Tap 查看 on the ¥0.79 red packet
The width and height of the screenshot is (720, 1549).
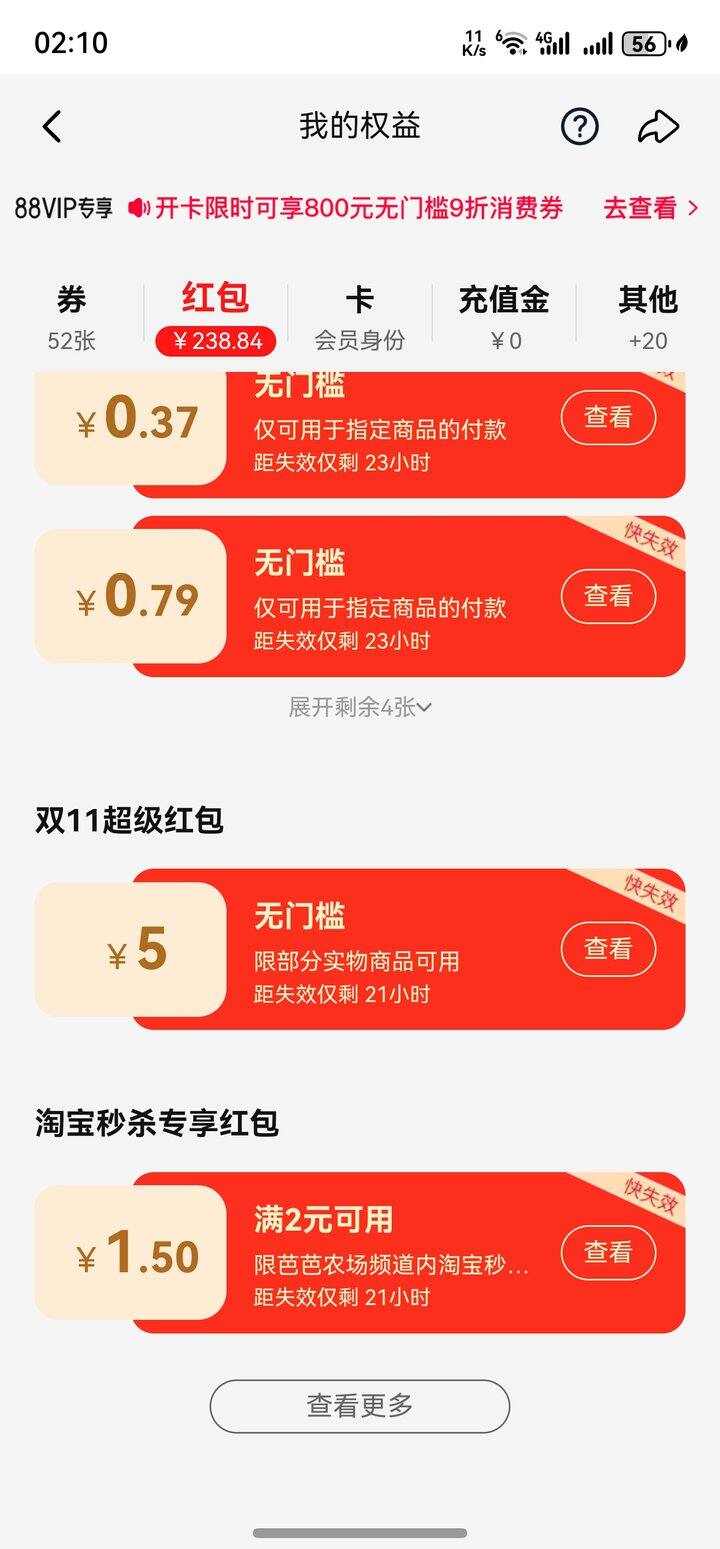[608, 596]
